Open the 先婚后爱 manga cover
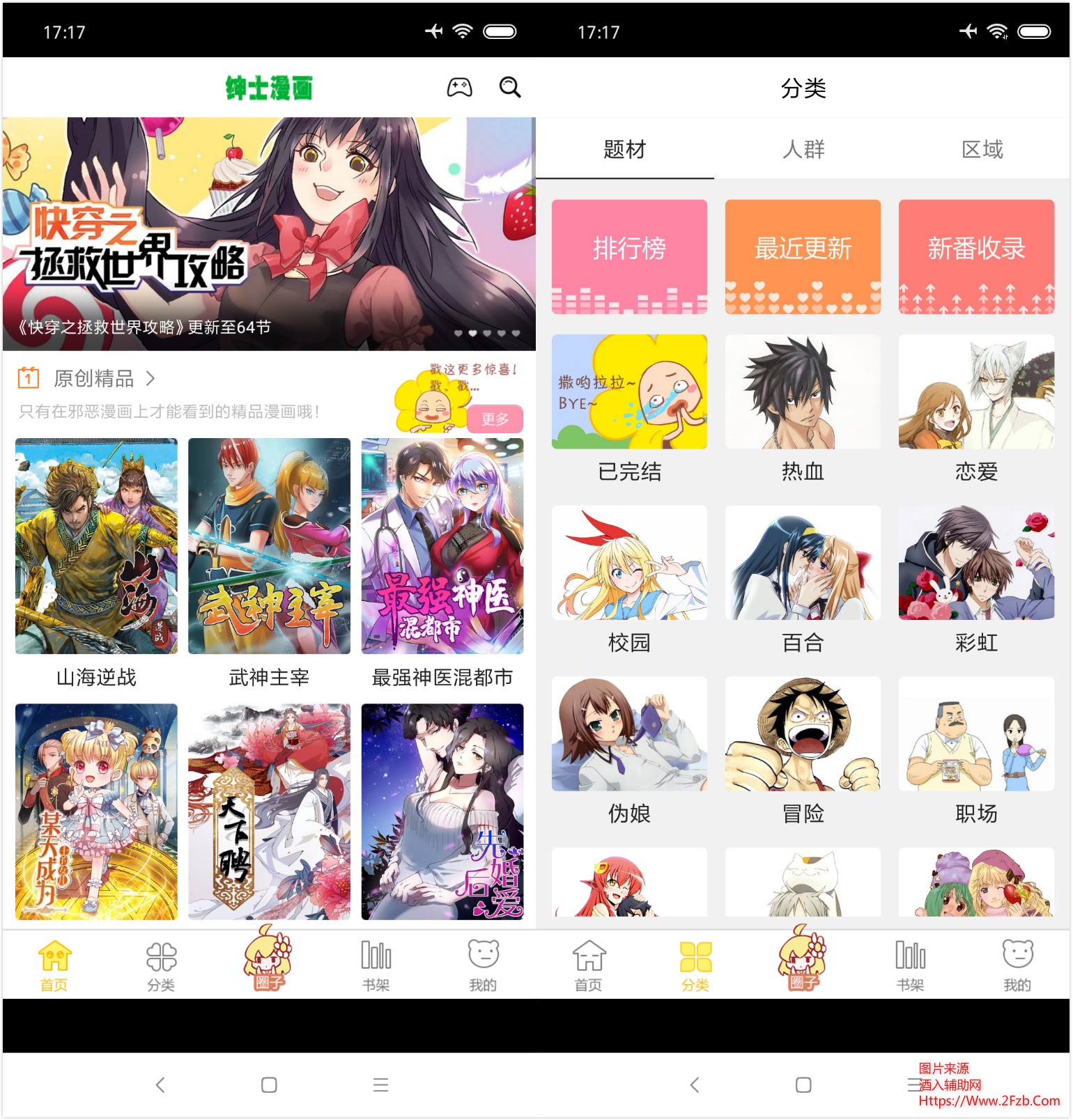Screen dimensions: 1073x1120 coord(442,811)
